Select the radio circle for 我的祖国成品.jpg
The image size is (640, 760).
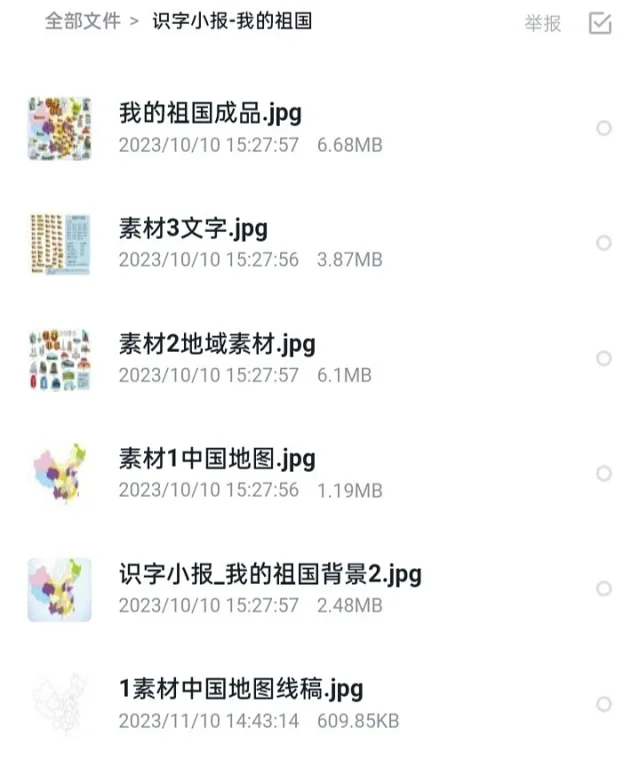click(603, 128)
